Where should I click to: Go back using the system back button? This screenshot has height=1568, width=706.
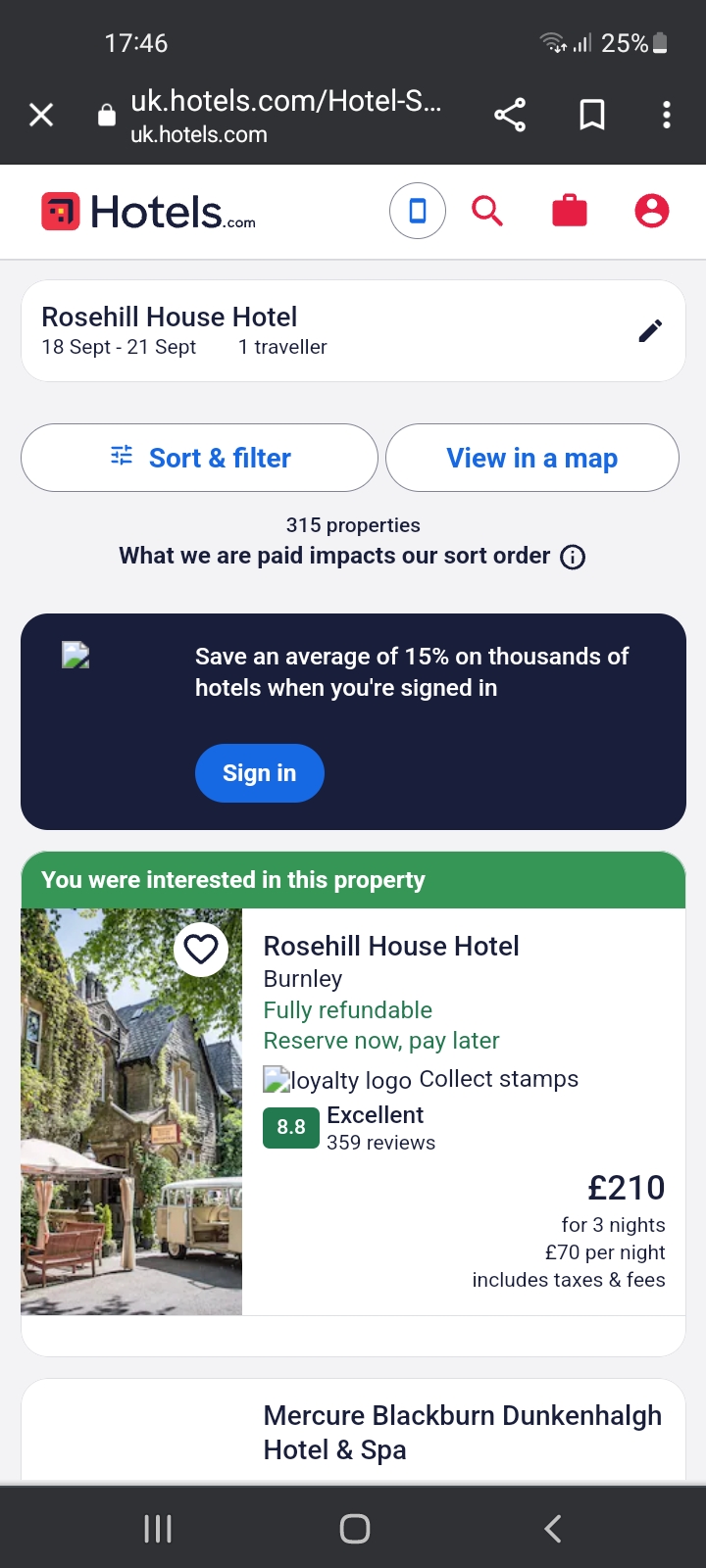[553, 1528]
